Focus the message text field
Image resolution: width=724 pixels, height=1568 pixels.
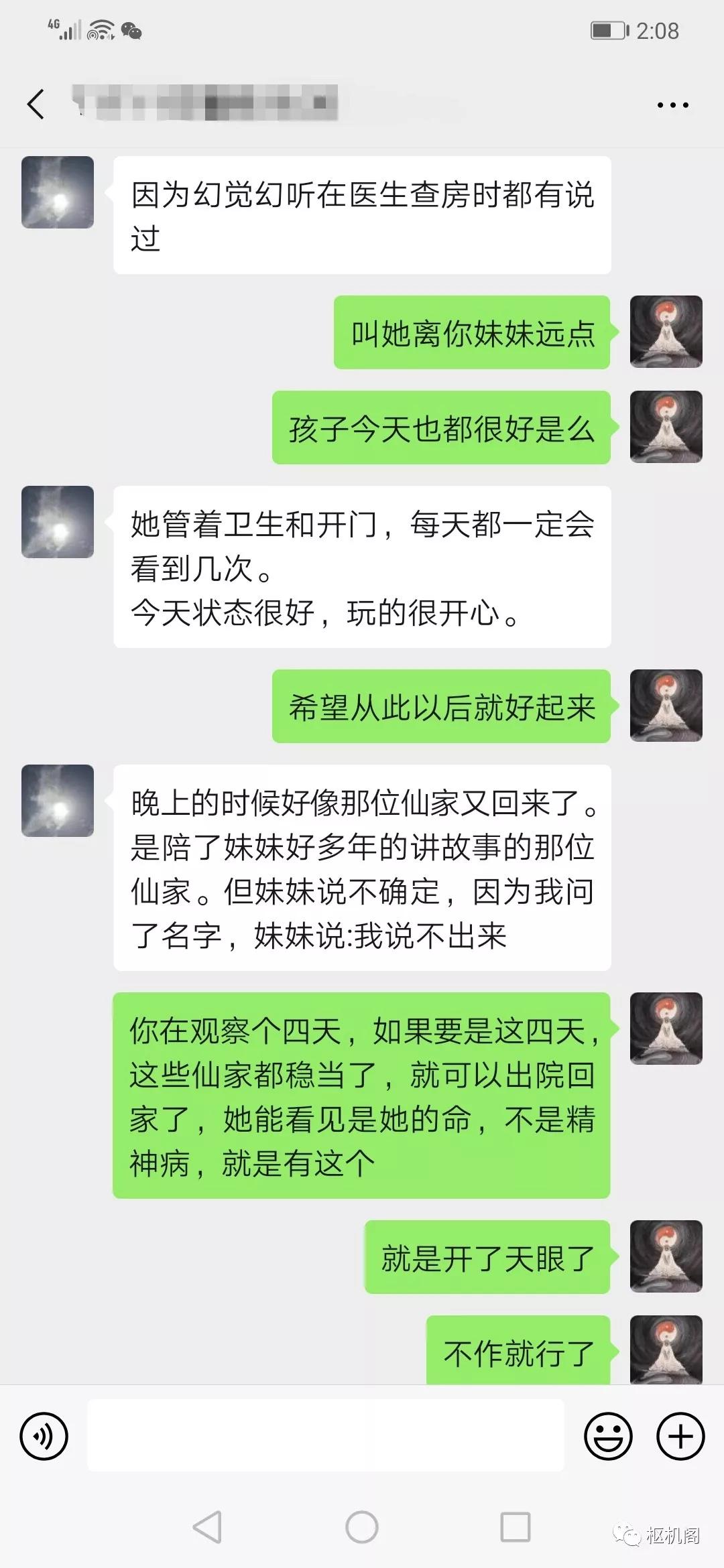326,1436
